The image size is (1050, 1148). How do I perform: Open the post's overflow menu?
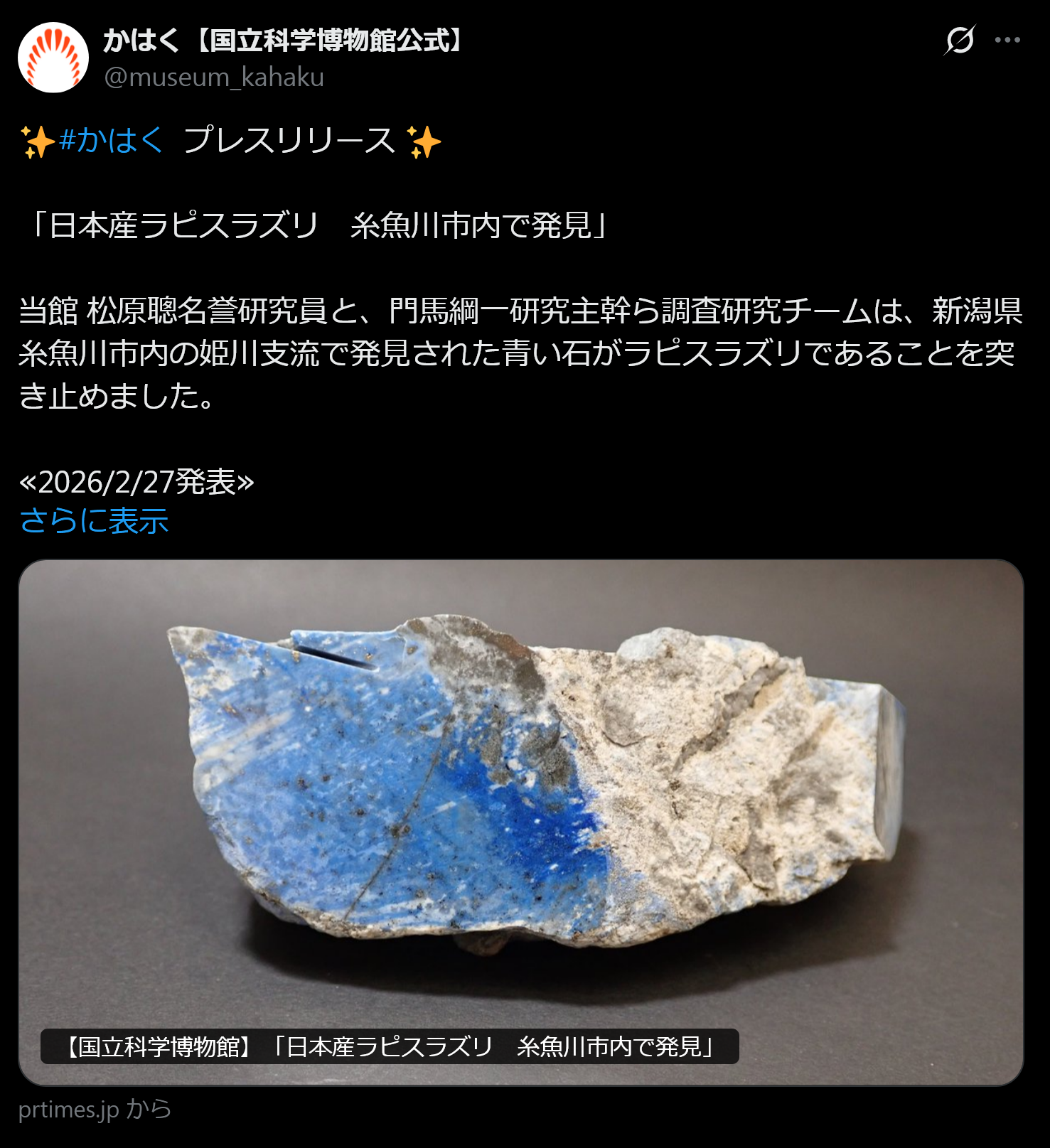[1007, 40]
